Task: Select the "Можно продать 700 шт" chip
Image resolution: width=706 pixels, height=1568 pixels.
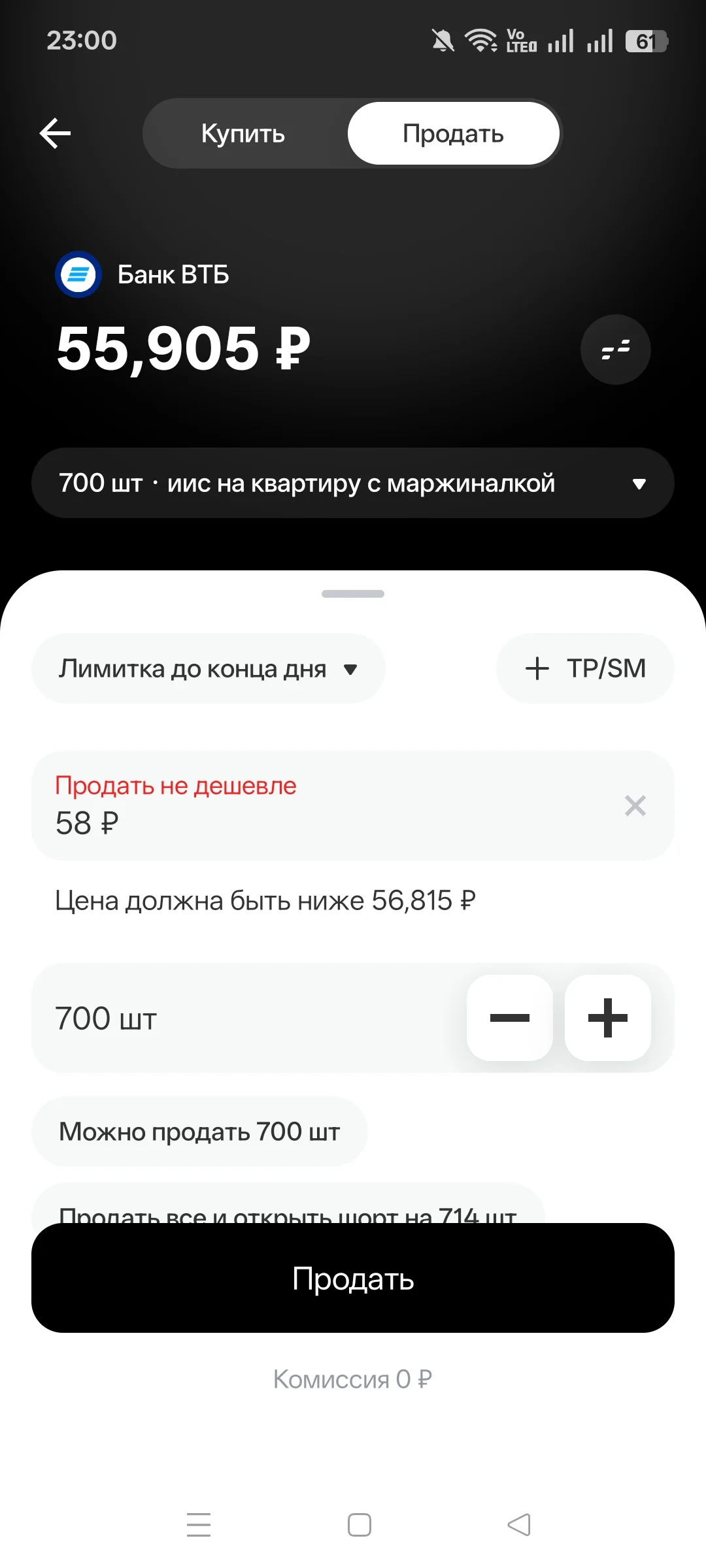Action: [x=199, y=1132]
